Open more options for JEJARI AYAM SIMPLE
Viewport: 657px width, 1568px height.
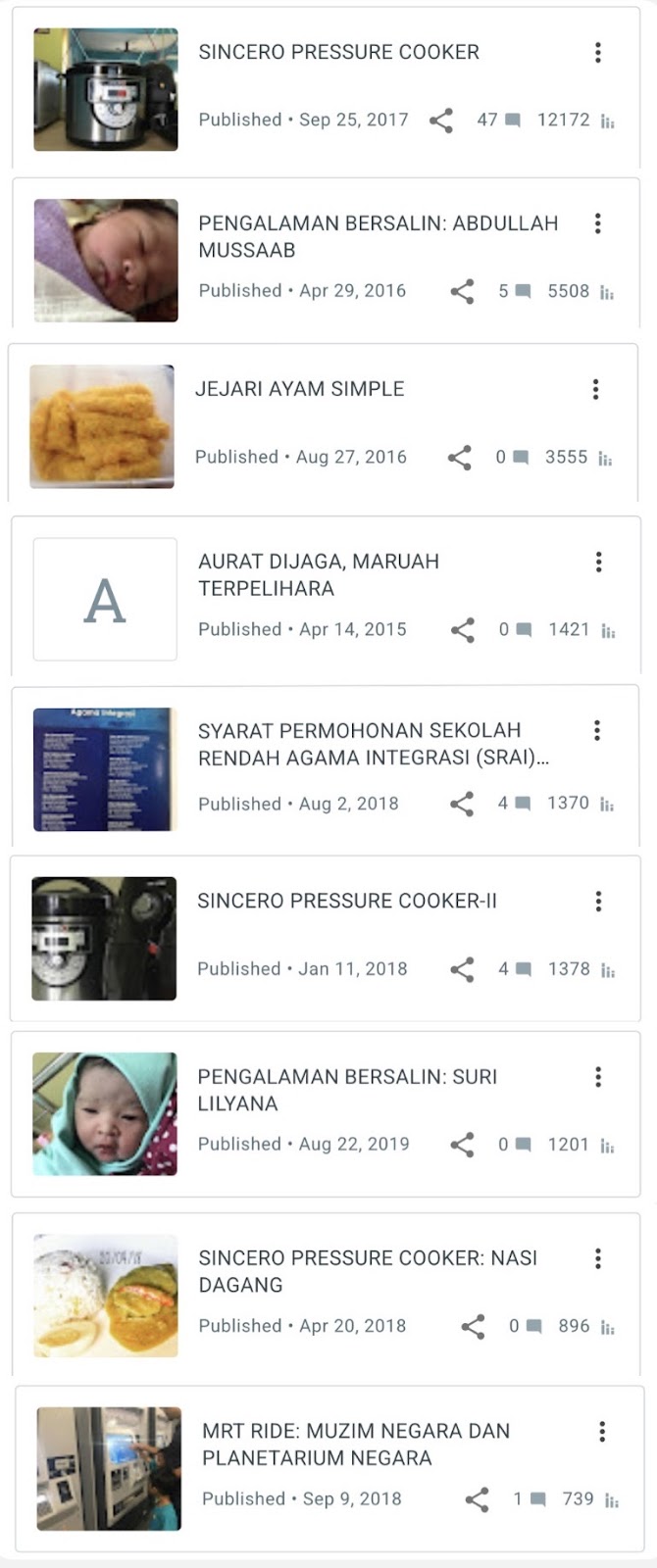pyautogui.click(x=595, y=390)
